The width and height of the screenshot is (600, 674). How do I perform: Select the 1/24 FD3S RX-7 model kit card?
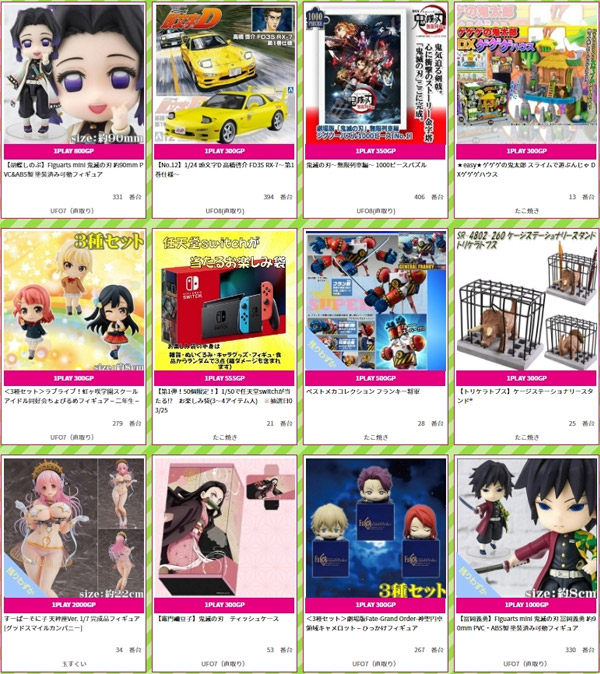point(225,75)
